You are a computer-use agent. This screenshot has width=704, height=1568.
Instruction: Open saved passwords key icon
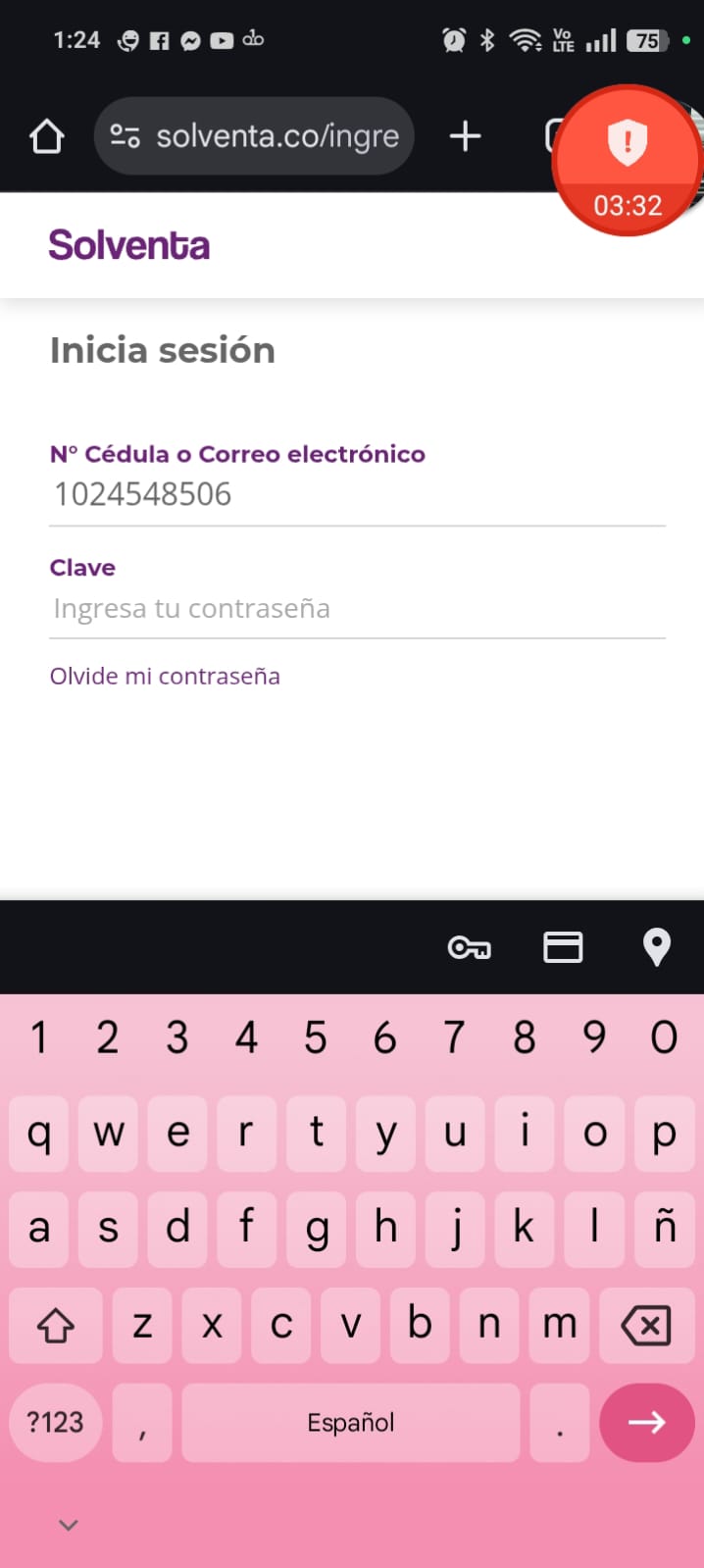click(x=469, y=947)
